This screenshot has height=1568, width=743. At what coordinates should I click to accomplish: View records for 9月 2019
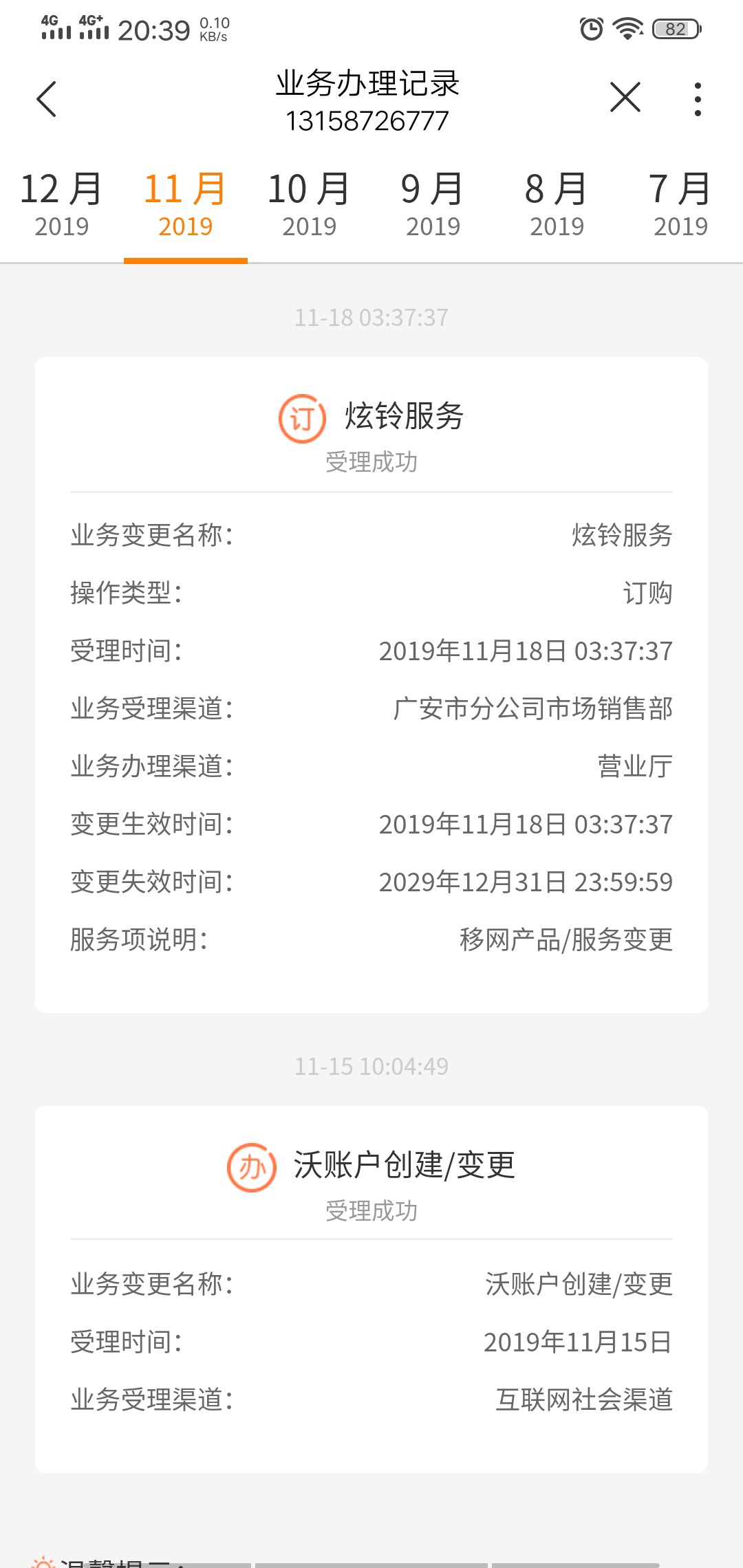click(433, 205)
